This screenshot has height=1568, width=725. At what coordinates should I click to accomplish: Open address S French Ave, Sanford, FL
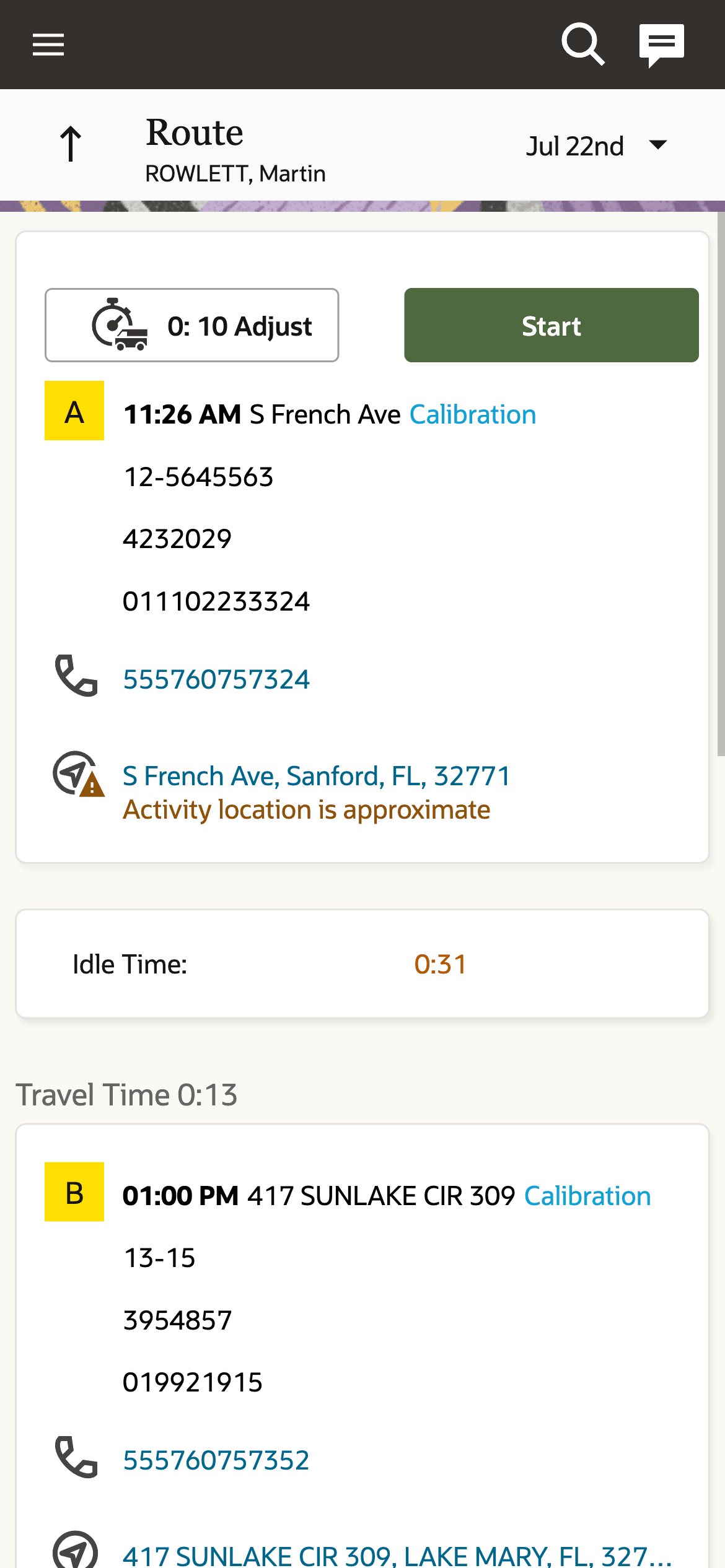click(x=316, y=776)
